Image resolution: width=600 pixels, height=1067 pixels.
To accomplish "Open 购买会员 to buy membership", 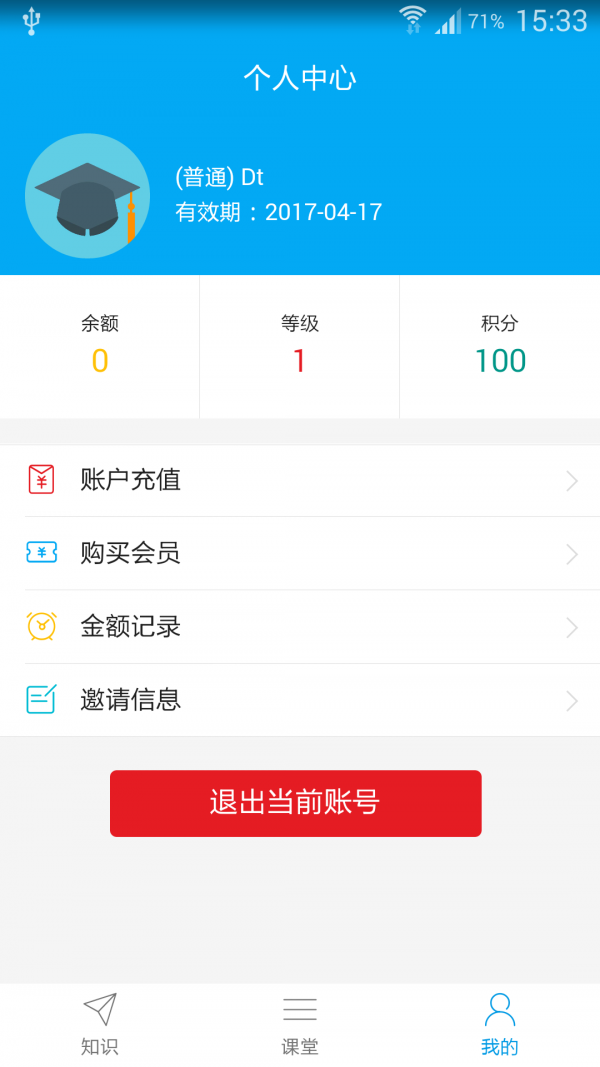I will coord(300,553).
